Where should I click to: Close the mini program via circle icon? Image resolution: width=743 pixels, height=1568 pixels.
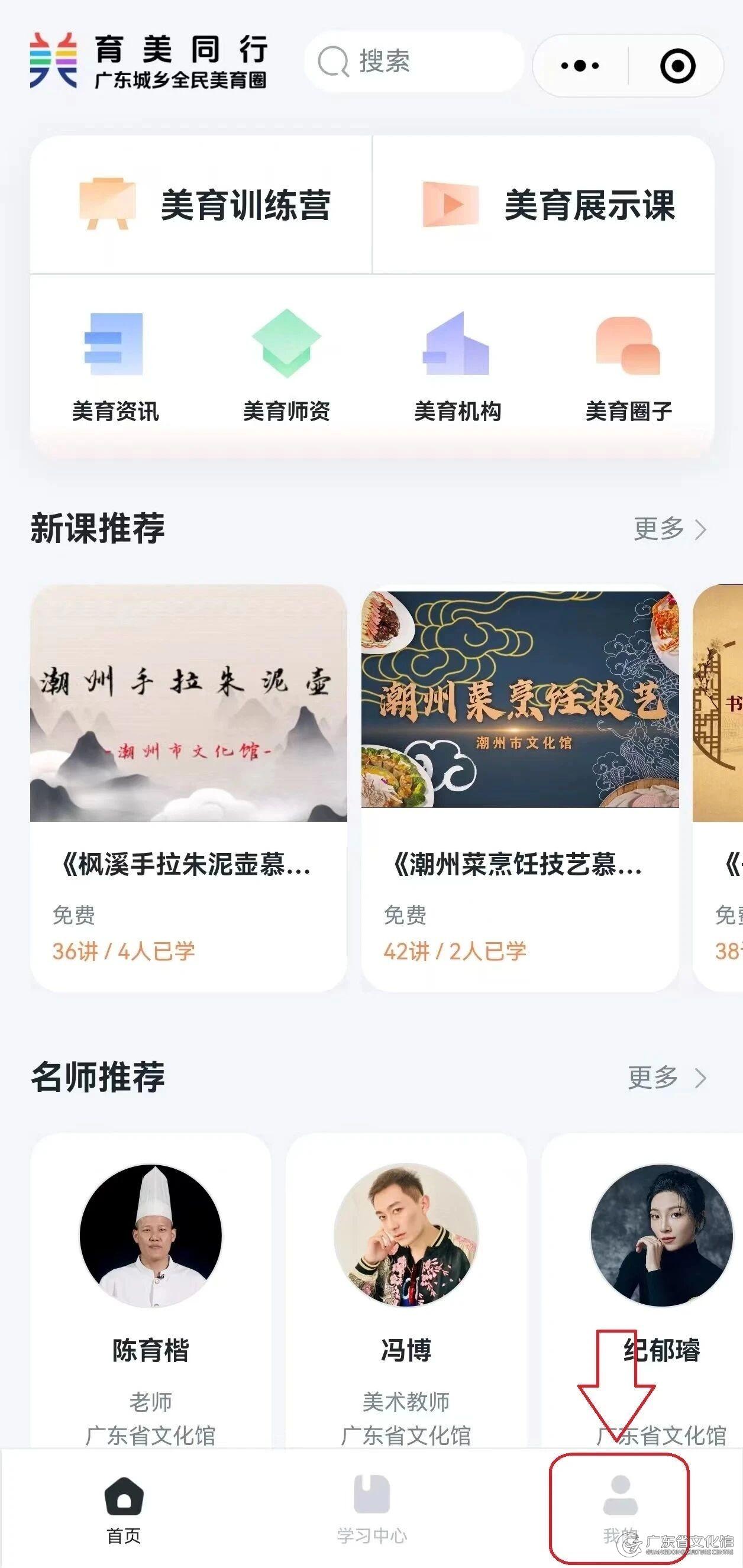click(677, 66)
